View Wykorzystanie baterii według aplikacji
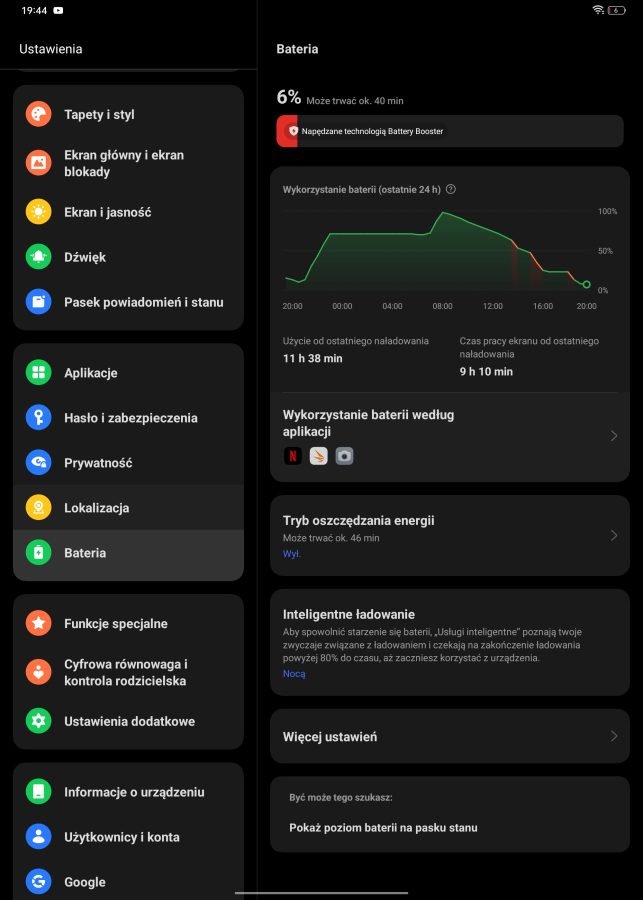Viewport: 643px width, 900px height. (x=449, y=435)
